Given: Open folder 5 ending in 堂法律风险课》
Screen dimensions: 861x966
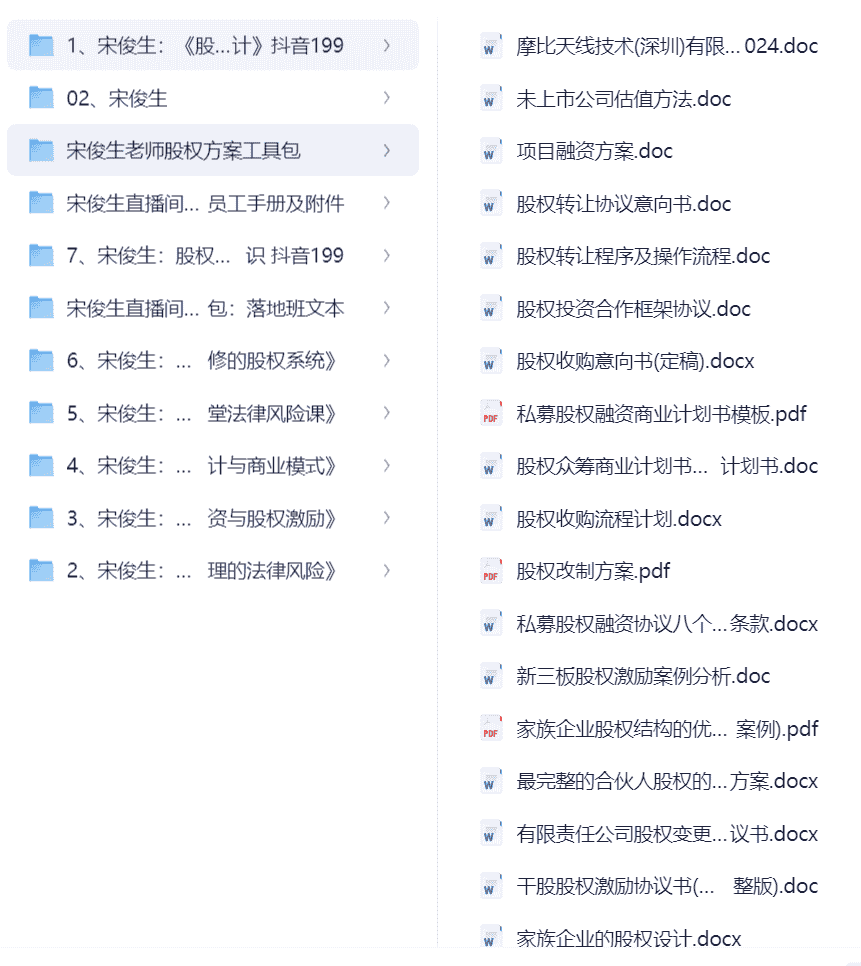Looking at the screenshot, I should 201,413.
